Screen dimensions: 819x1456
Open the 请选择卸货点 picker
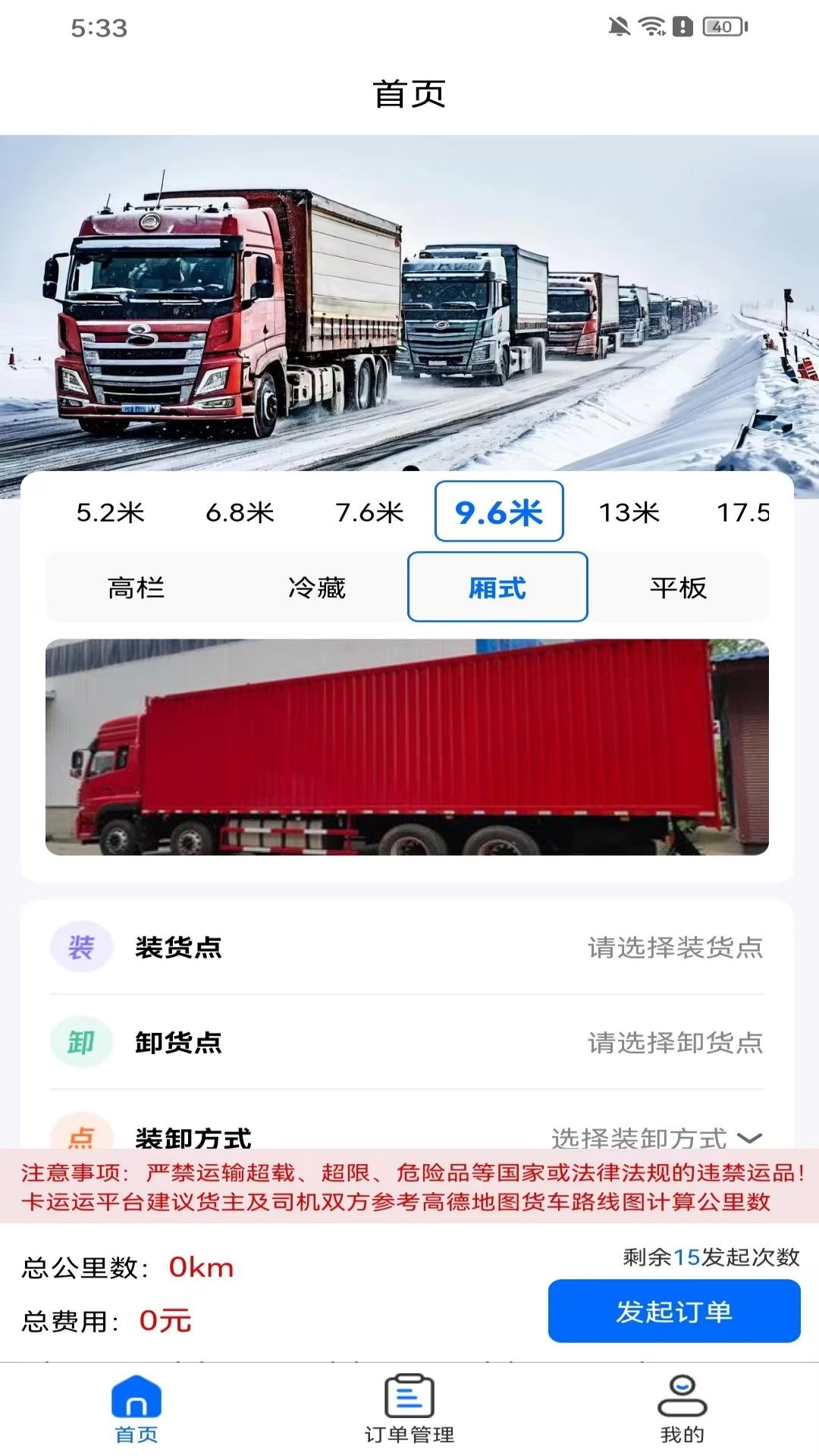pos(676,1042)
